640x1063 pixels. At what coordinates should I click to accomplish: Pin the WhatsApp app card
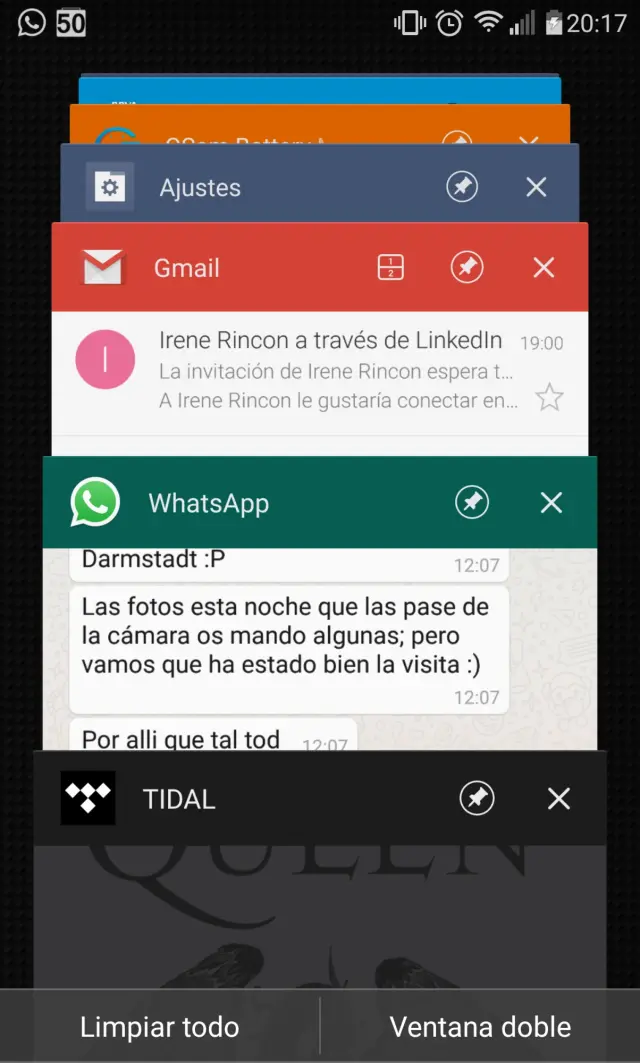click(472, 502)
